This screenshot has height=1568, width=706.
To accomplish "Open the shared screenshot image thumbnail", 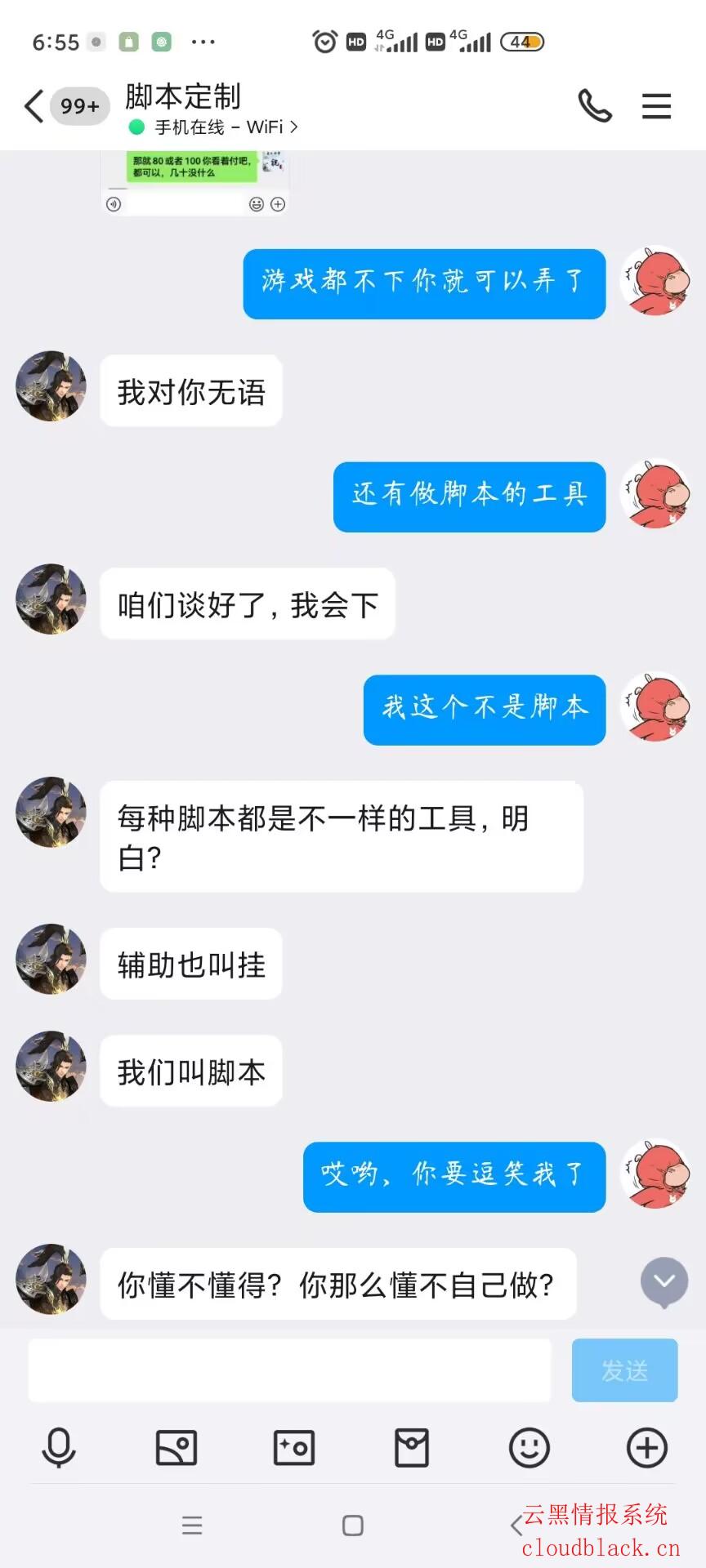I will click(x=194, y=181).
